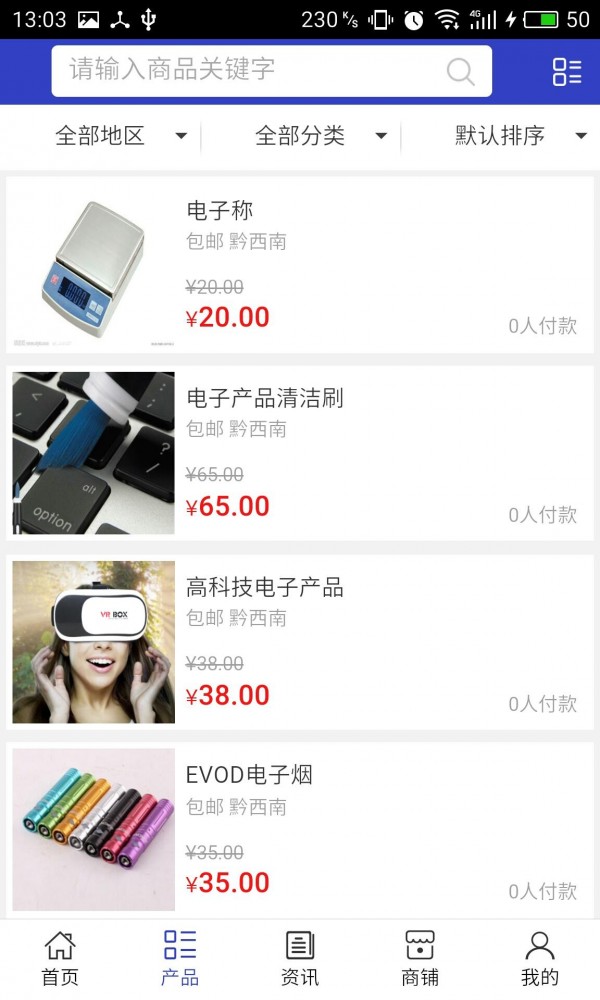
Task: Switch to the 我的 profile tab
Action: point(540,958)
